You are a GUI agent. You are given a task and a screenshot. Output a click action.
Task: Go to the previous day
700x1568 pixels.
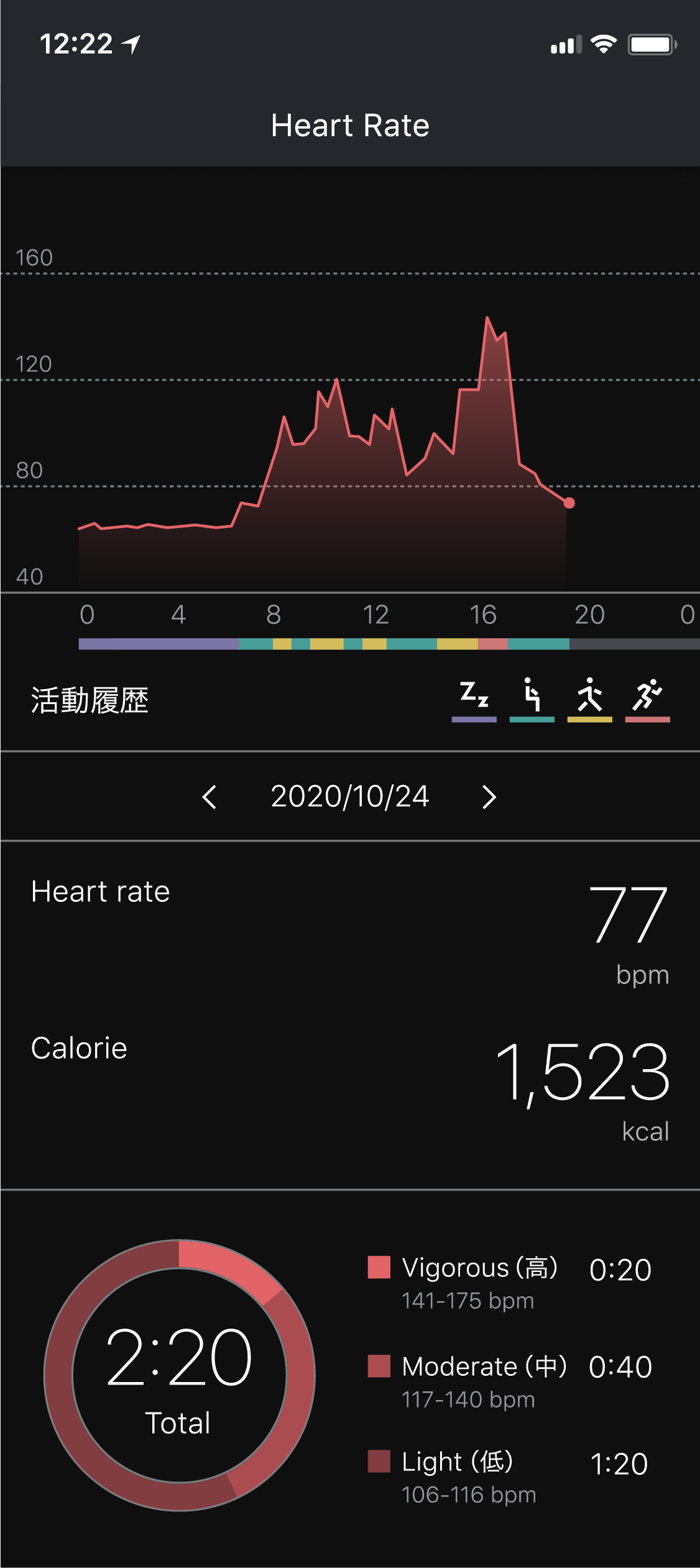[x=210, y=797]
